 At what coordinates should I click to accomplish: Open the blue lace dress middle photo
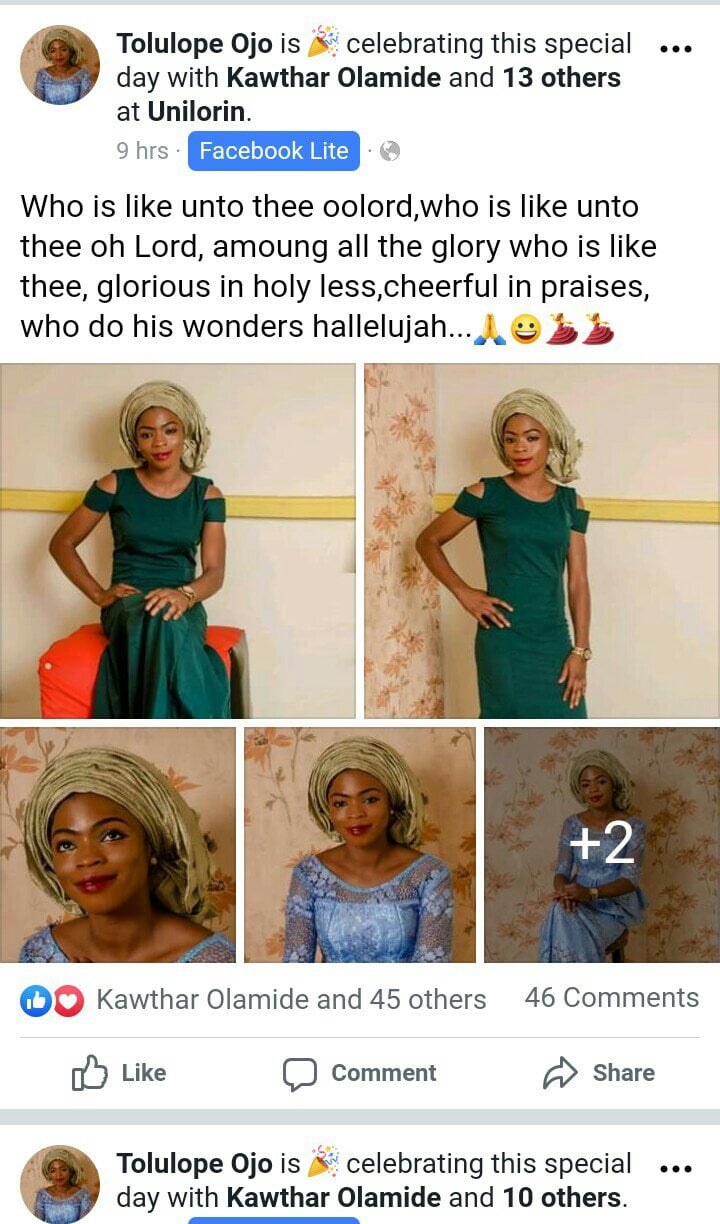click(360, 845)
